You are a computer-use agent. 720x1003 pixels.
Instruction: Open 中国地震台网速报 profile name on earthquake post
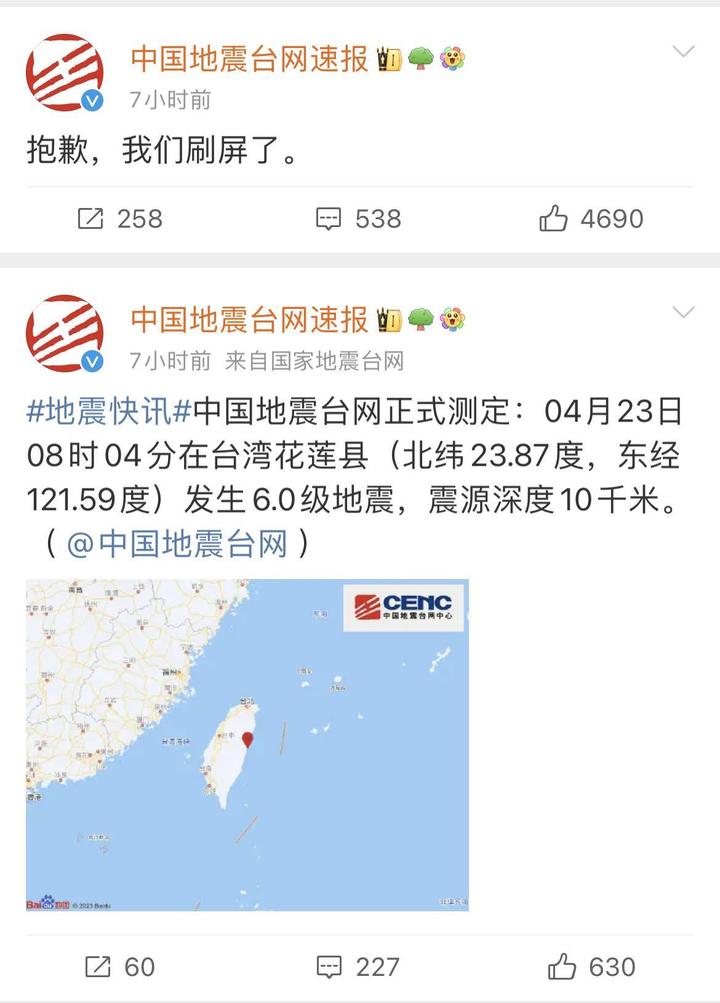click(250, 320)
